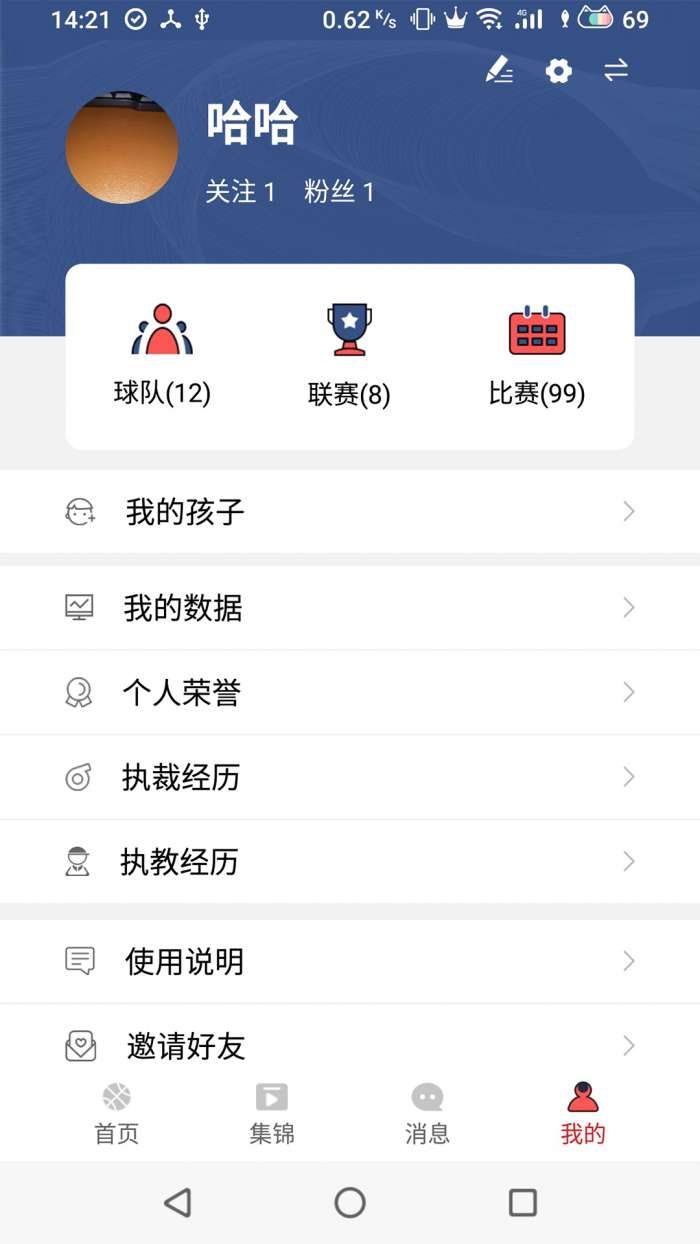Go to 我的数据

point(349,608)
